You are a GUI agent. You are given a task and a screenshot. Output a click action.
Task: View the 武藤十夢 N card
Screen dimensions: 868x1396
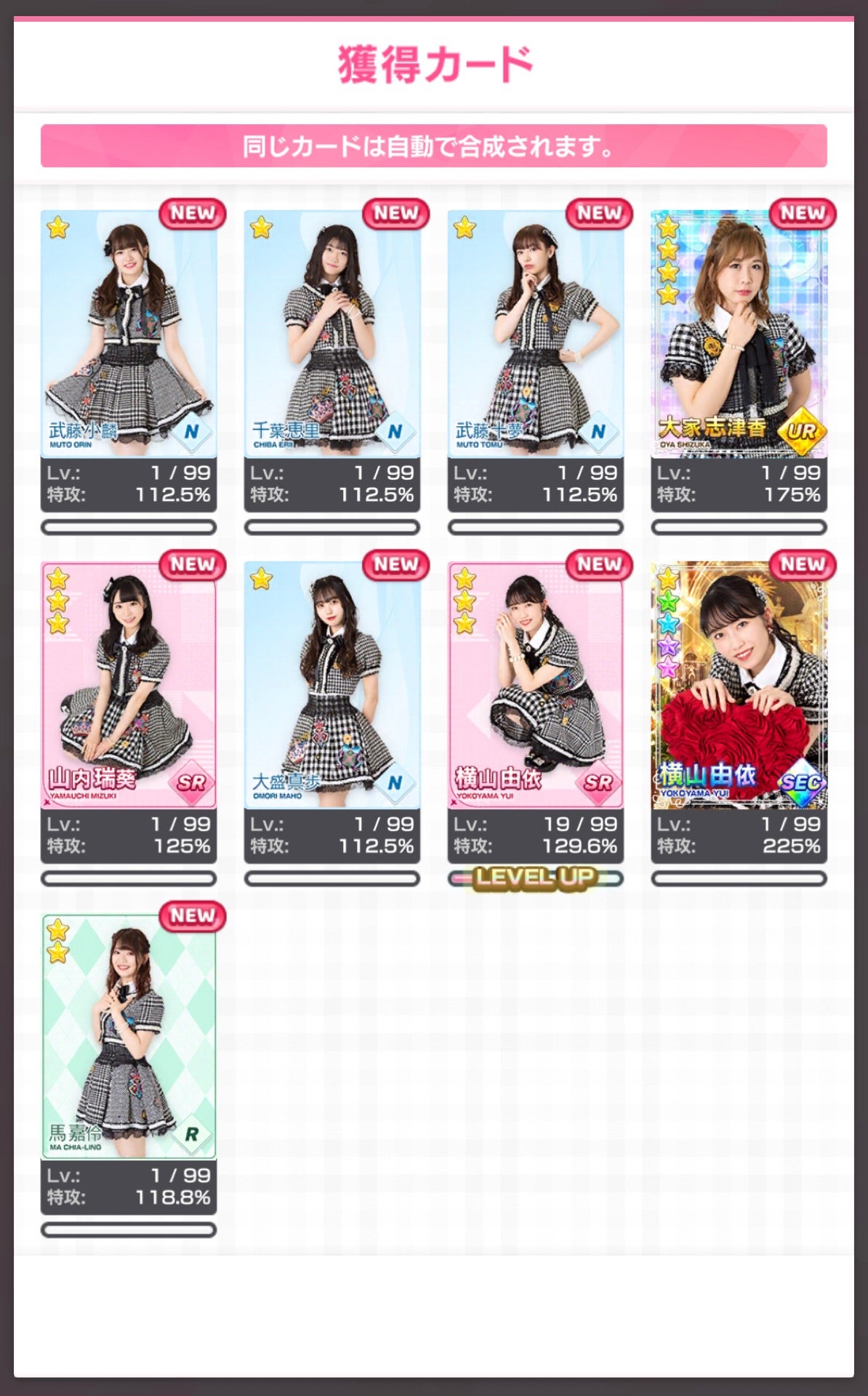click(536, 334)
